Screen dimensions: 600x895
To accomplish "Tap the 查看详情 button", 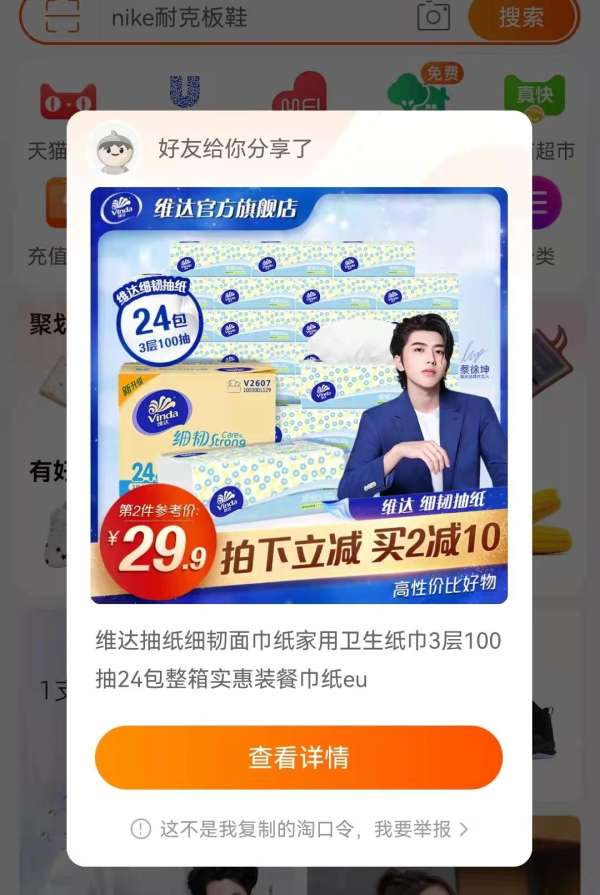I will tap(298, 757).
